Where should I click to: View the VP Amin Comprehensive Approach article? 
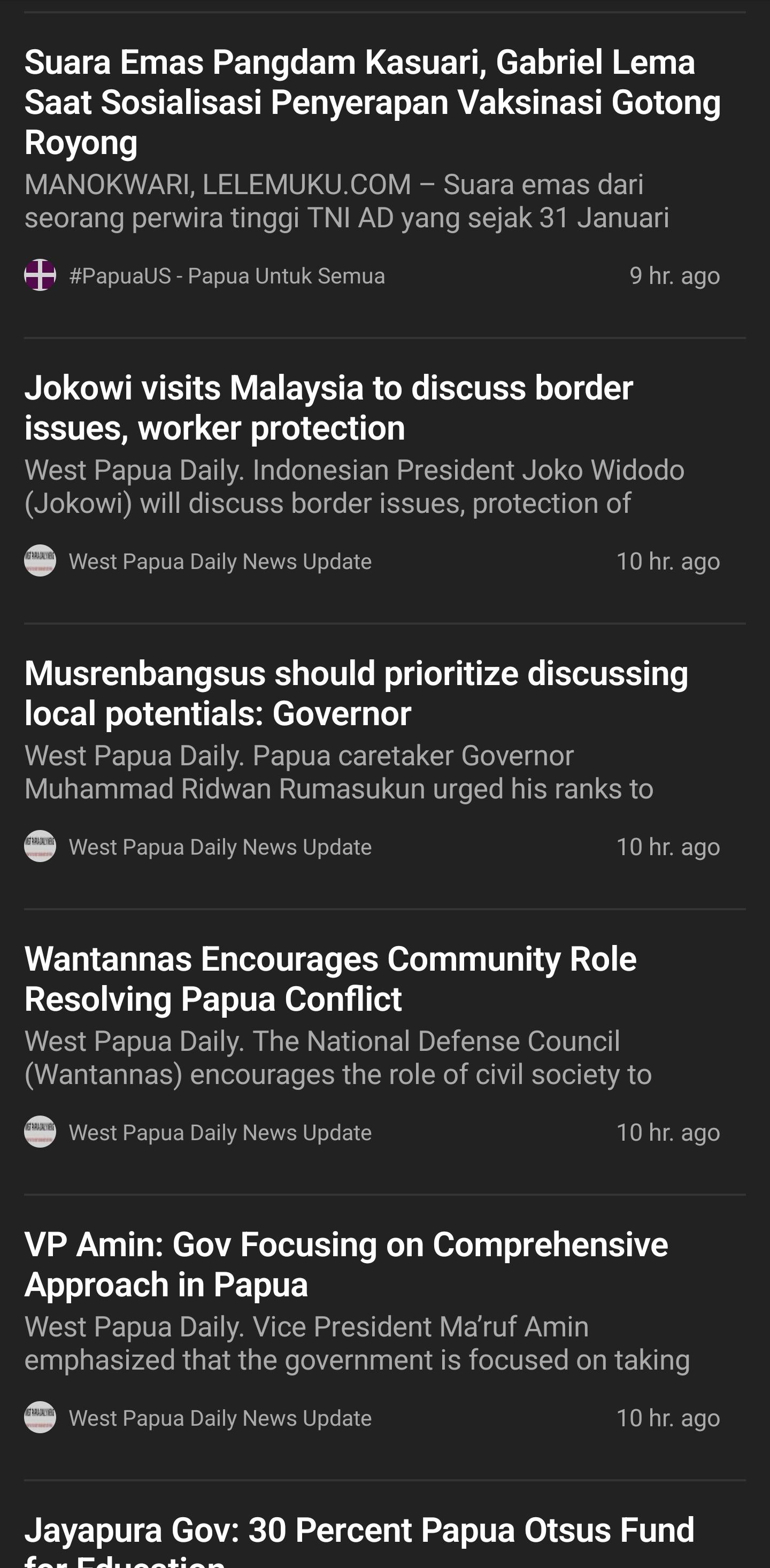[346, 1264]
